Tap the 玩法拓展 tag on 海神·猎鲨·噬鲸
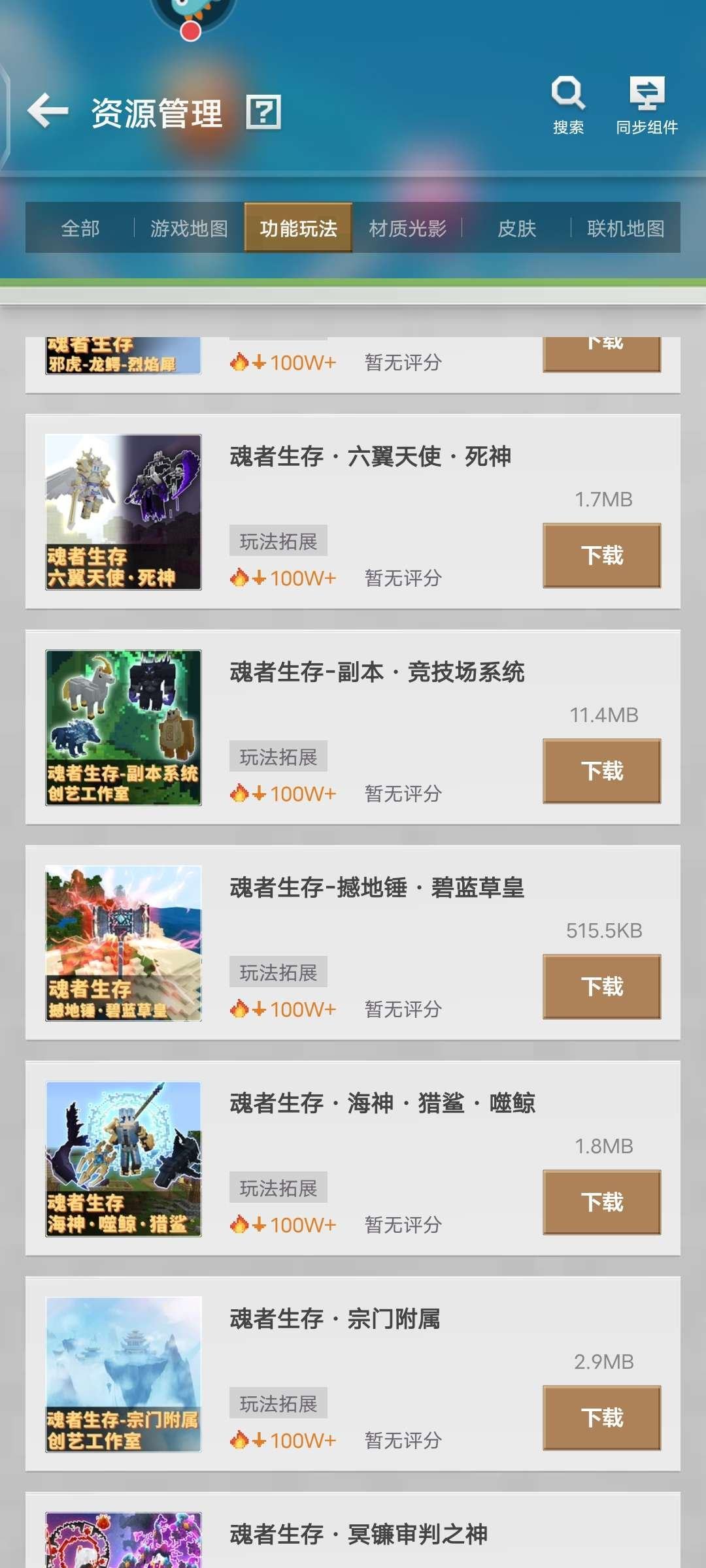 pos(278,1186)
